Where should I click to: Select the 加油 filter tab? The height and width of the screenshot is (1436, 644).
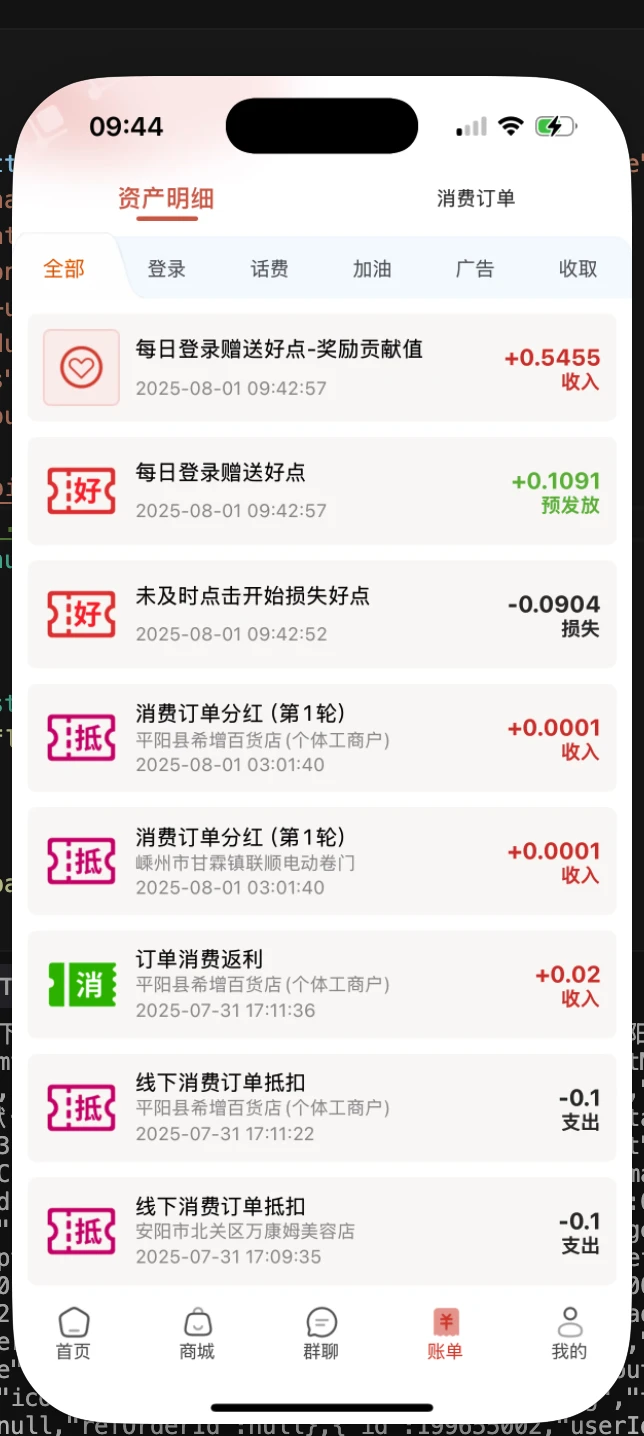372,268
